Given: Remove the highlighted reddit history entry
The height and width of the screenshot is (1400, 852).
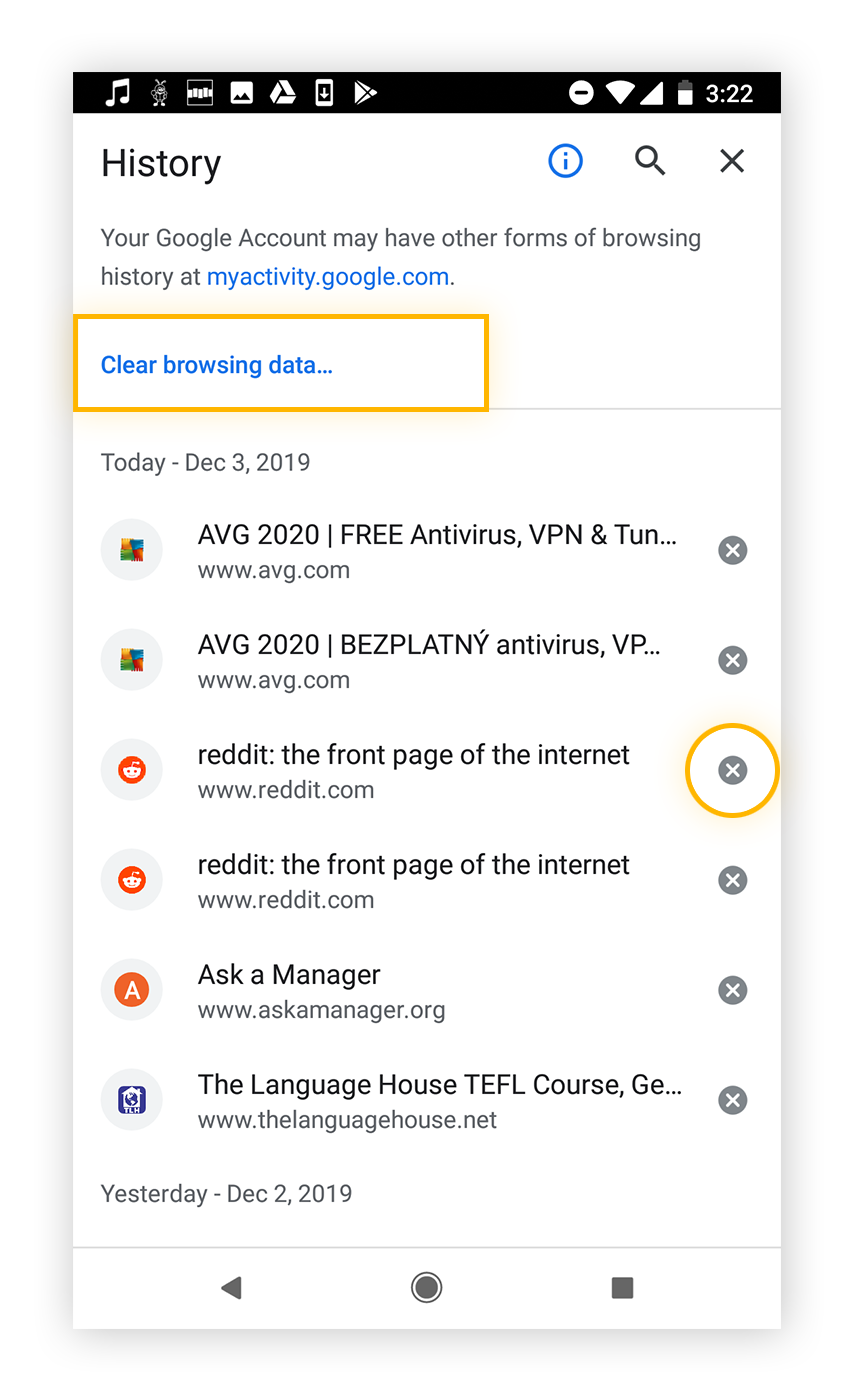Looking at the screenshot, I should tap(732, 770).
